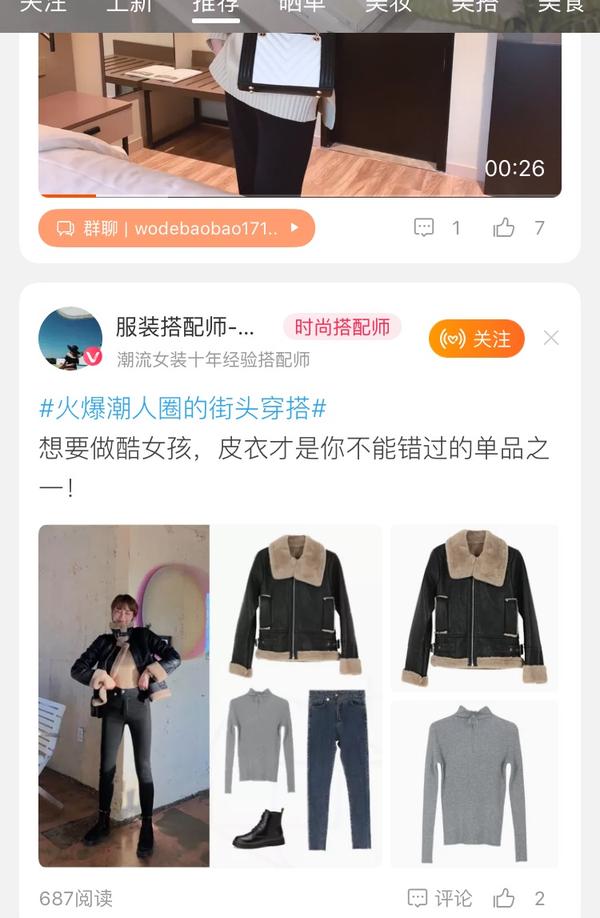This screenshot has height=918, width=600.
Task: Play the video with 00:26 duration
Action: click(x=300, y=110)
